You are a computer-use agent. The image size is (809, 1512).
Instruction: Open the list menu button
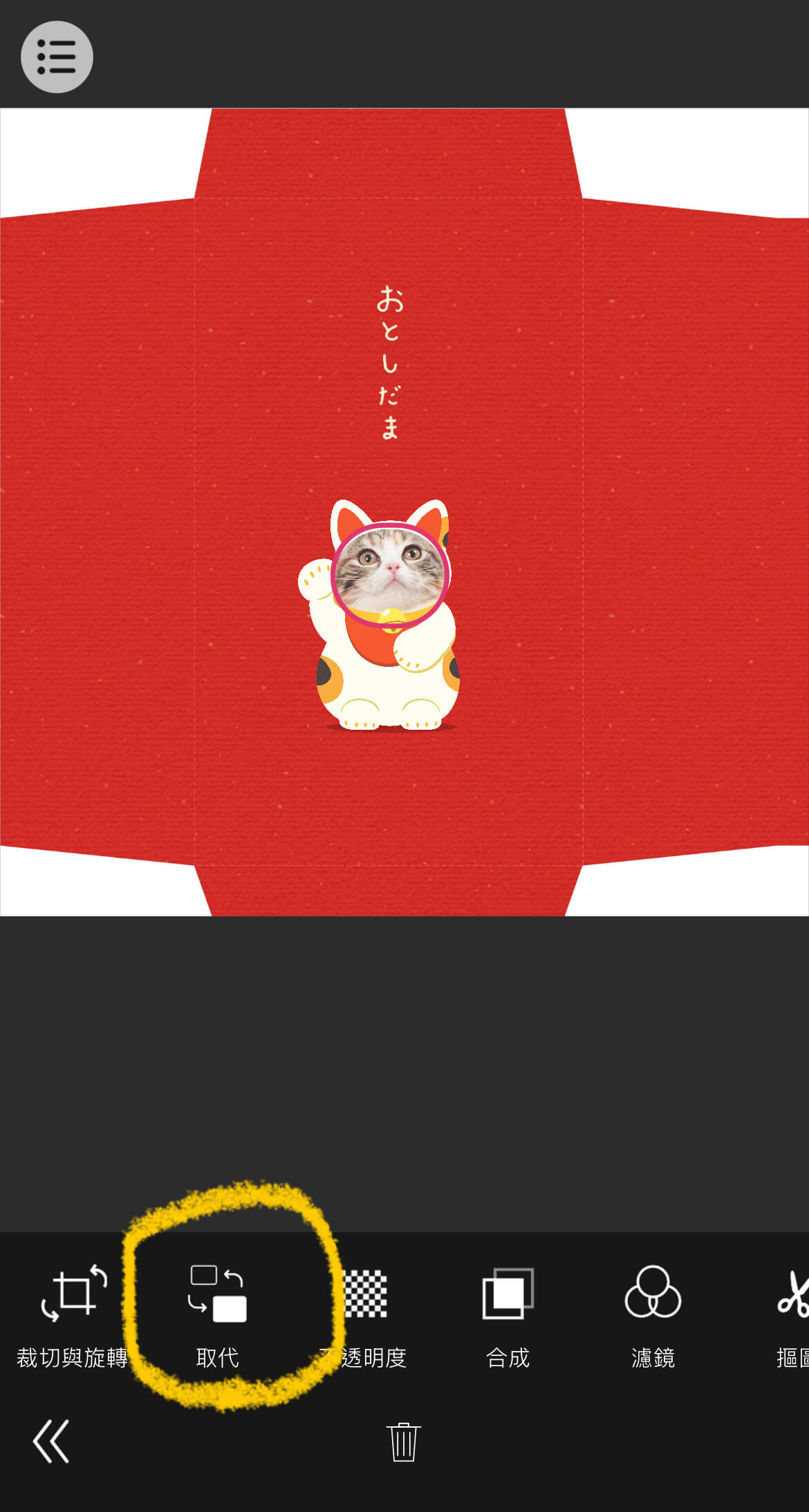pyautogui.click(x=57, y=57)
